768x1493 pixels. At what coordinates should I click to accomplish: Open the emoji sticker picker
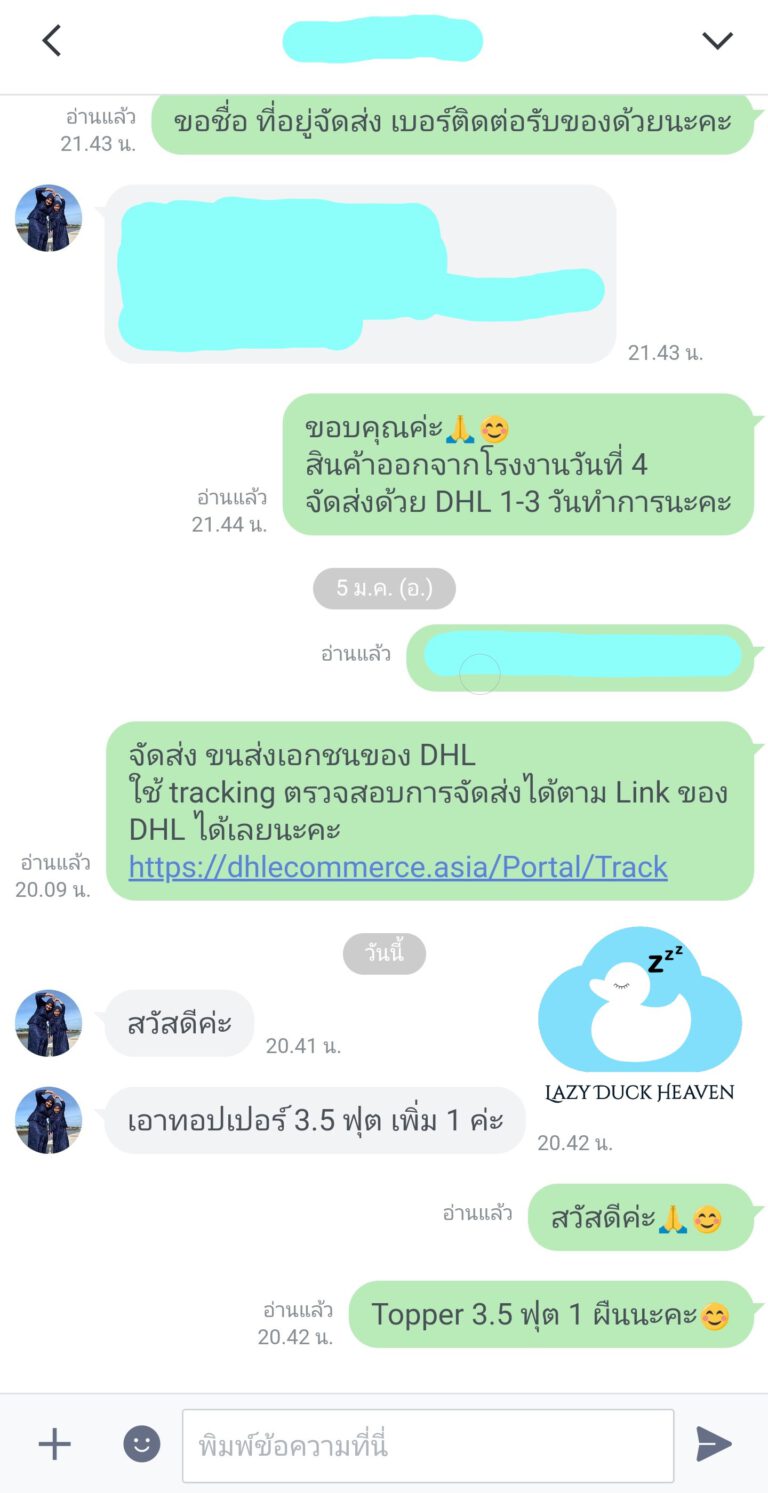pyautogui.click(x=141, y=1444)
